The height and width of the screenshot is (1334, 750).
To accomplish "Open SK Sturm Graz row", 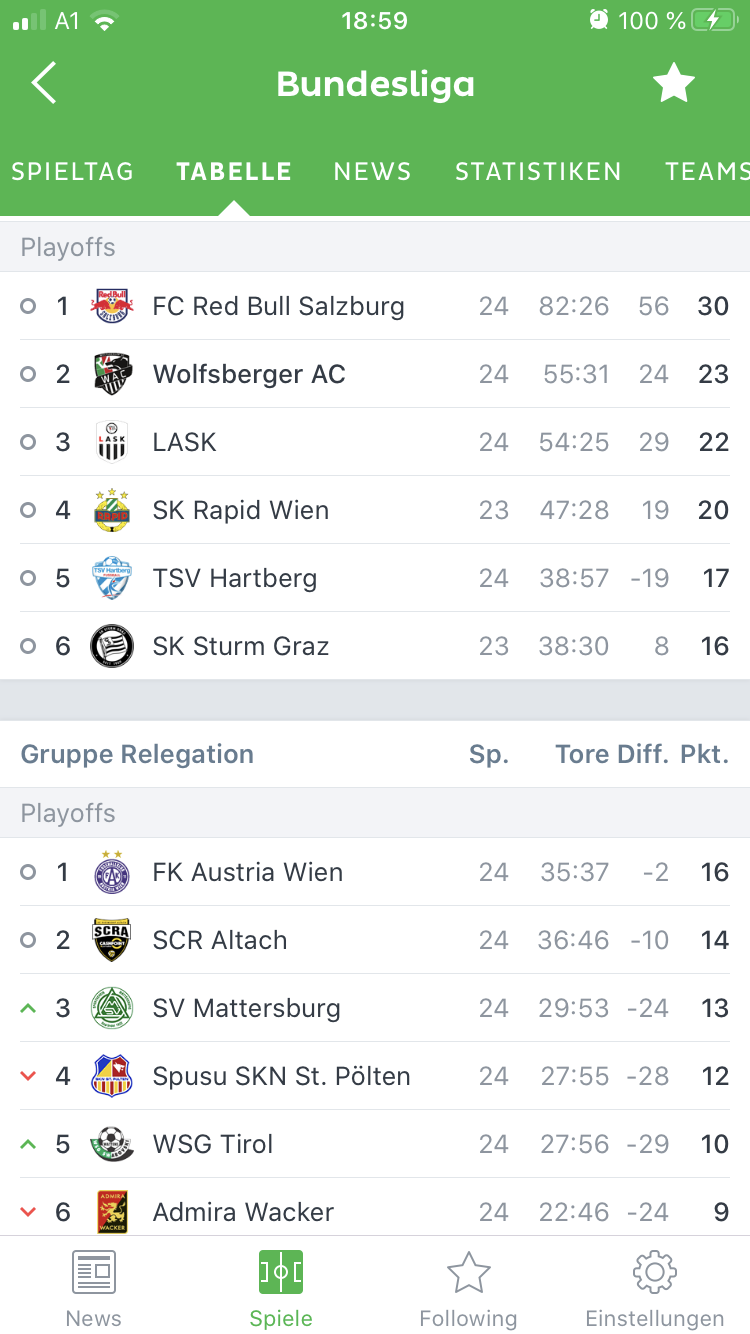I will 375,646.
